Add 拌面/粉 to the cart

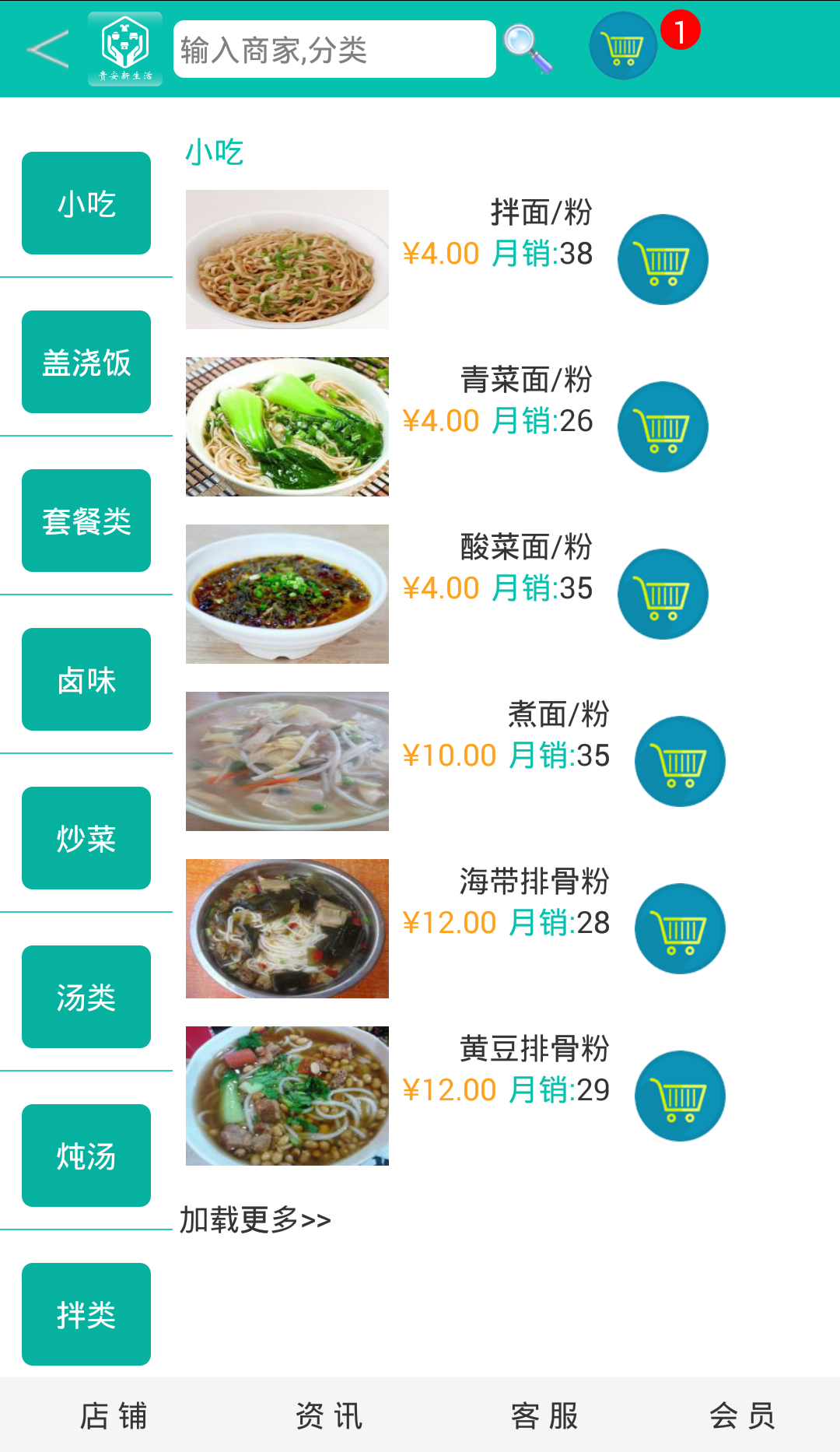(663, 260)
